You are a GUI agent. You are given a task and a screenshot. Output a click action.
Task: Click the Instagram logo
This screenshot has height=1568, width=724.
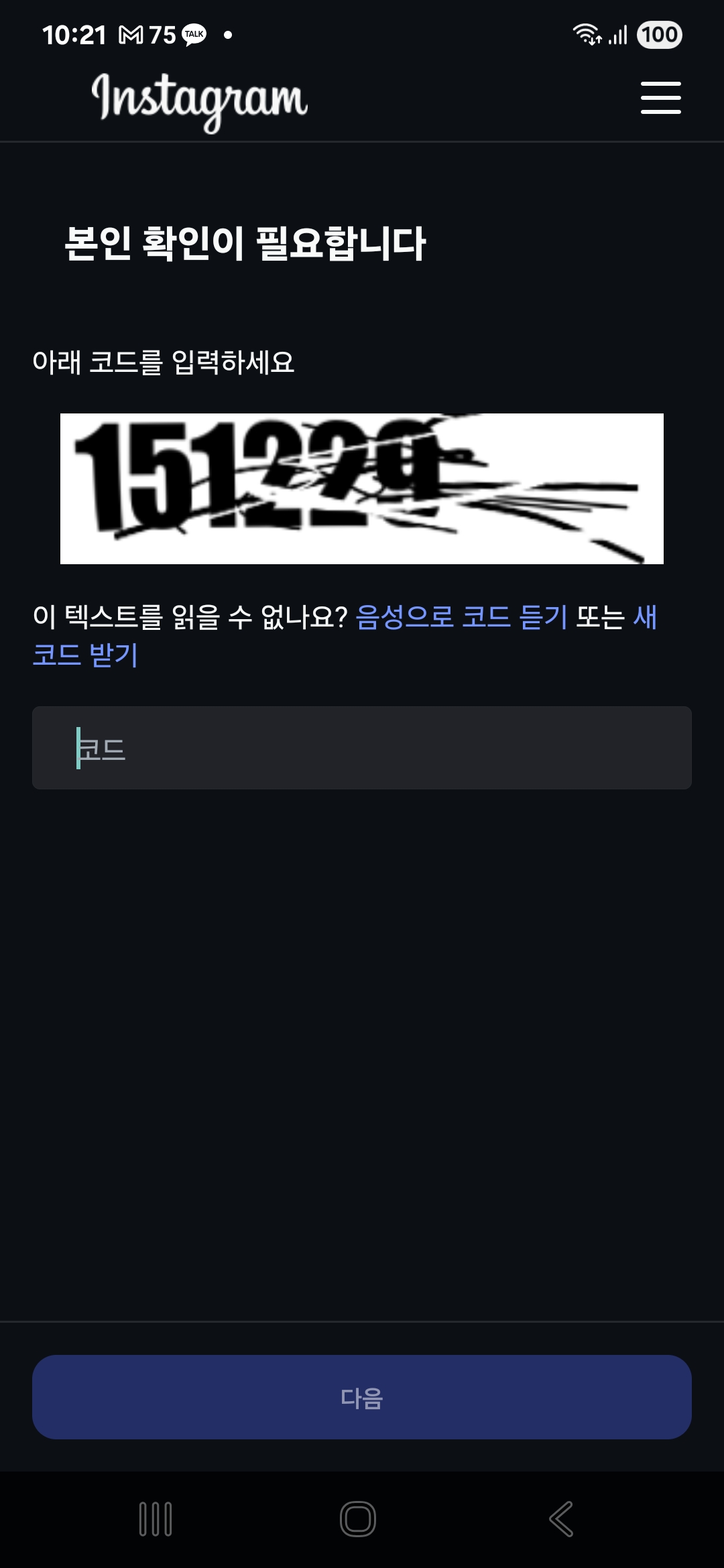click(x=198, y=99)
